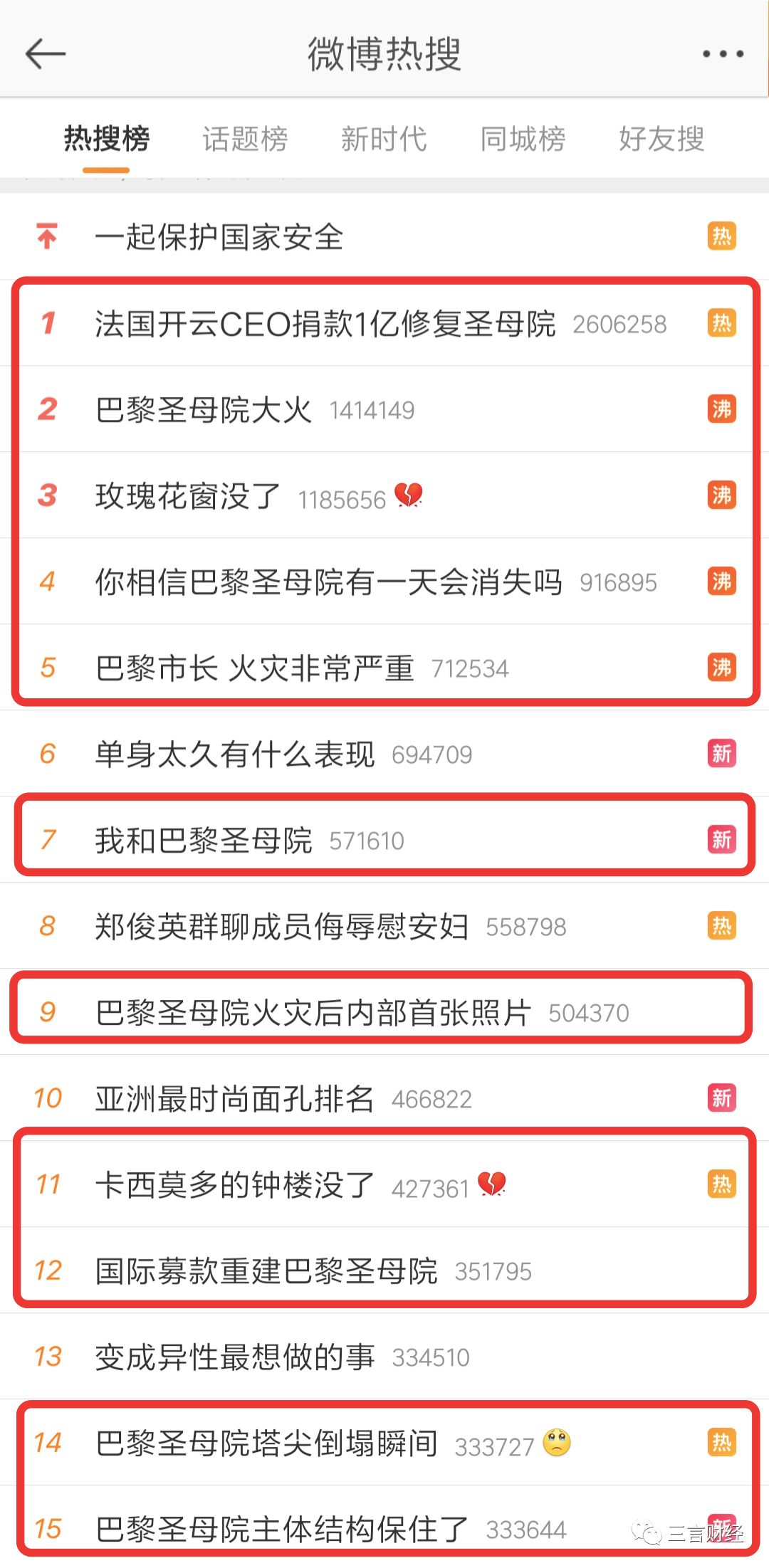Viewport: 769px width, 1568px height.
Task: Open topic 玫瑰花窗没了
Action: click(x=188, y=496)
